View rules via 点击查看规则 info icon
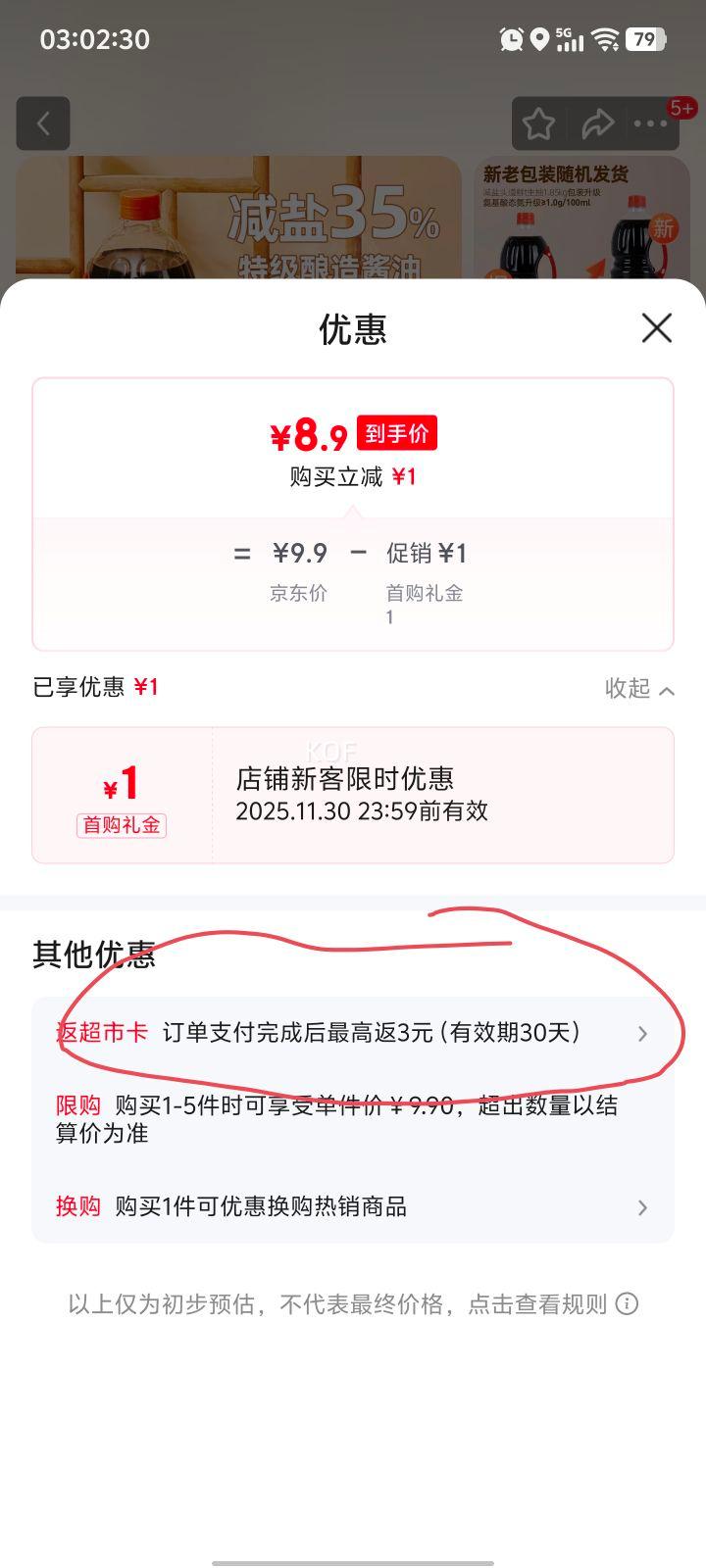The image size is (706, 1568). tap(626, 1304)
